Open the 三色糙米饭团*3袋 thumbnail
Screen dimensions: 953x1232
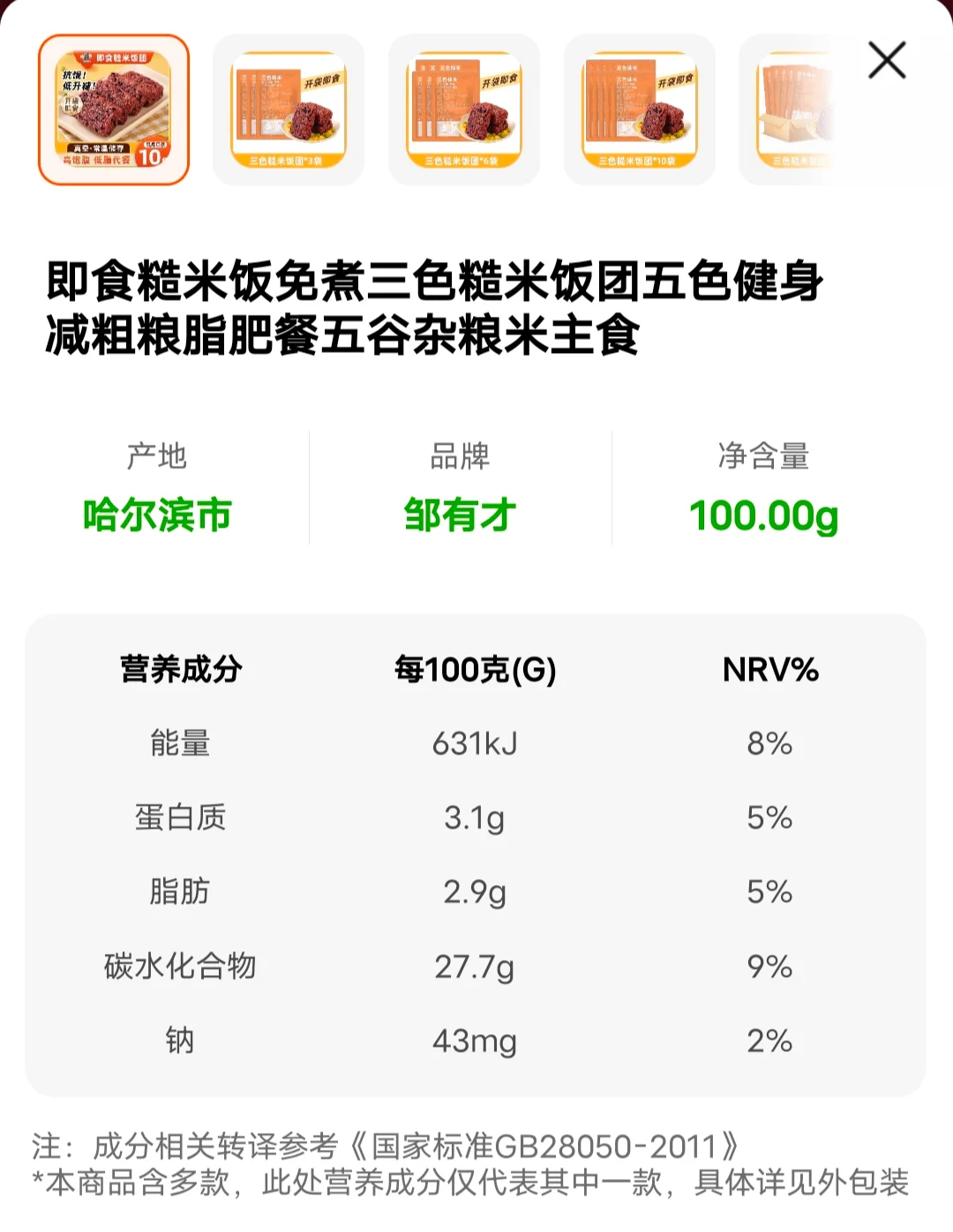289,110
